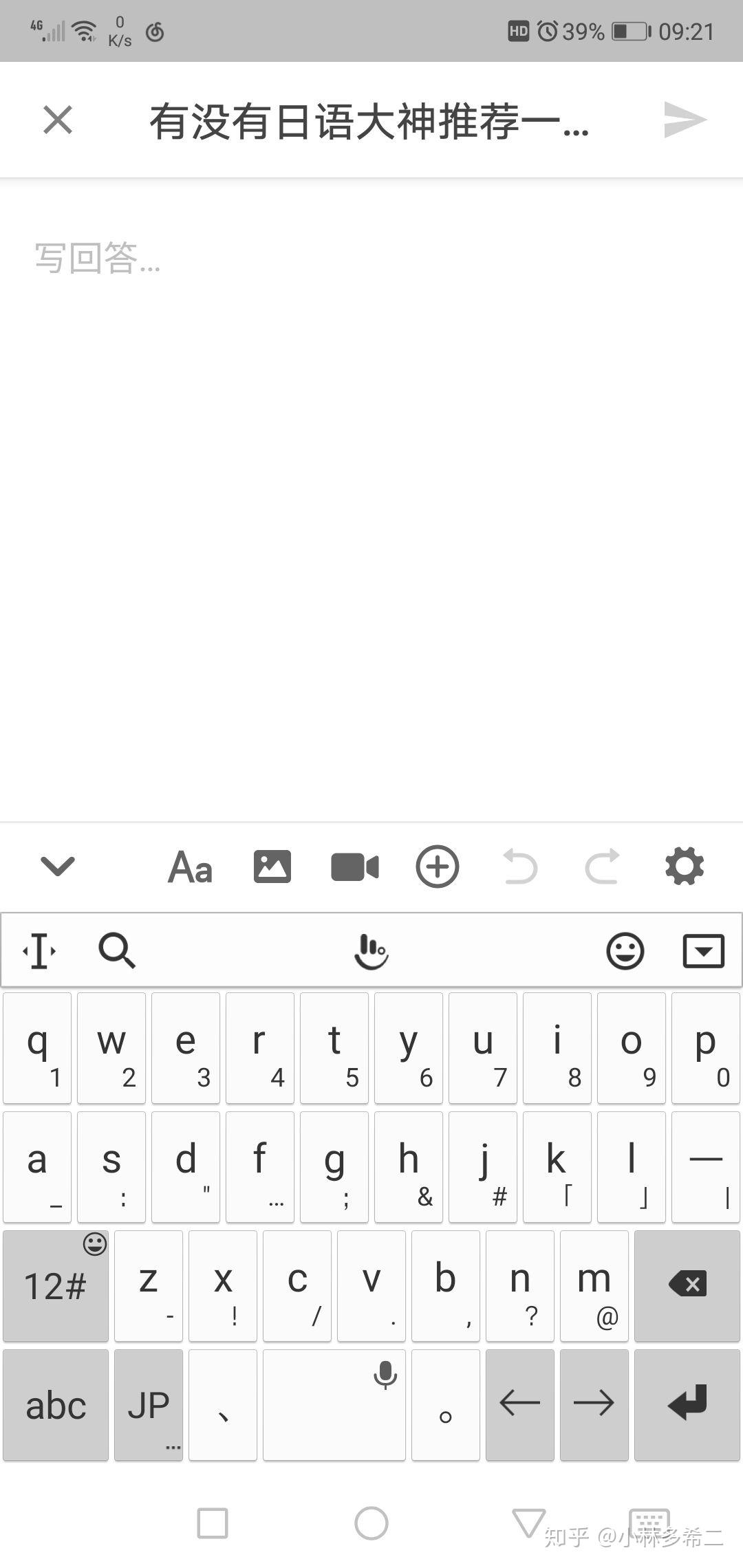
Task: Close the answer editor with the X
Action: pos(58,120)
